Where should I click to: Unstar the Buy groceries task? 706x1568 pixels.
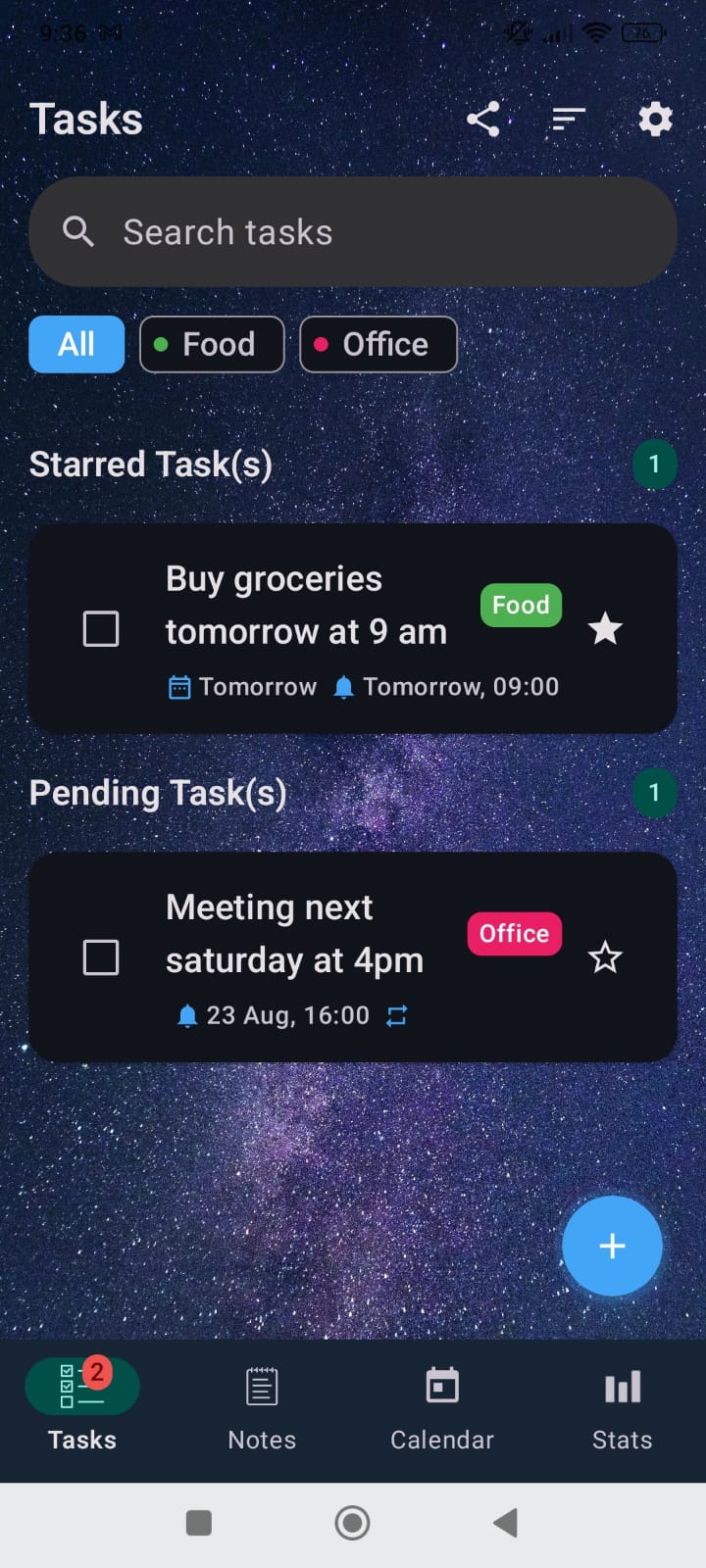[605, 628]
